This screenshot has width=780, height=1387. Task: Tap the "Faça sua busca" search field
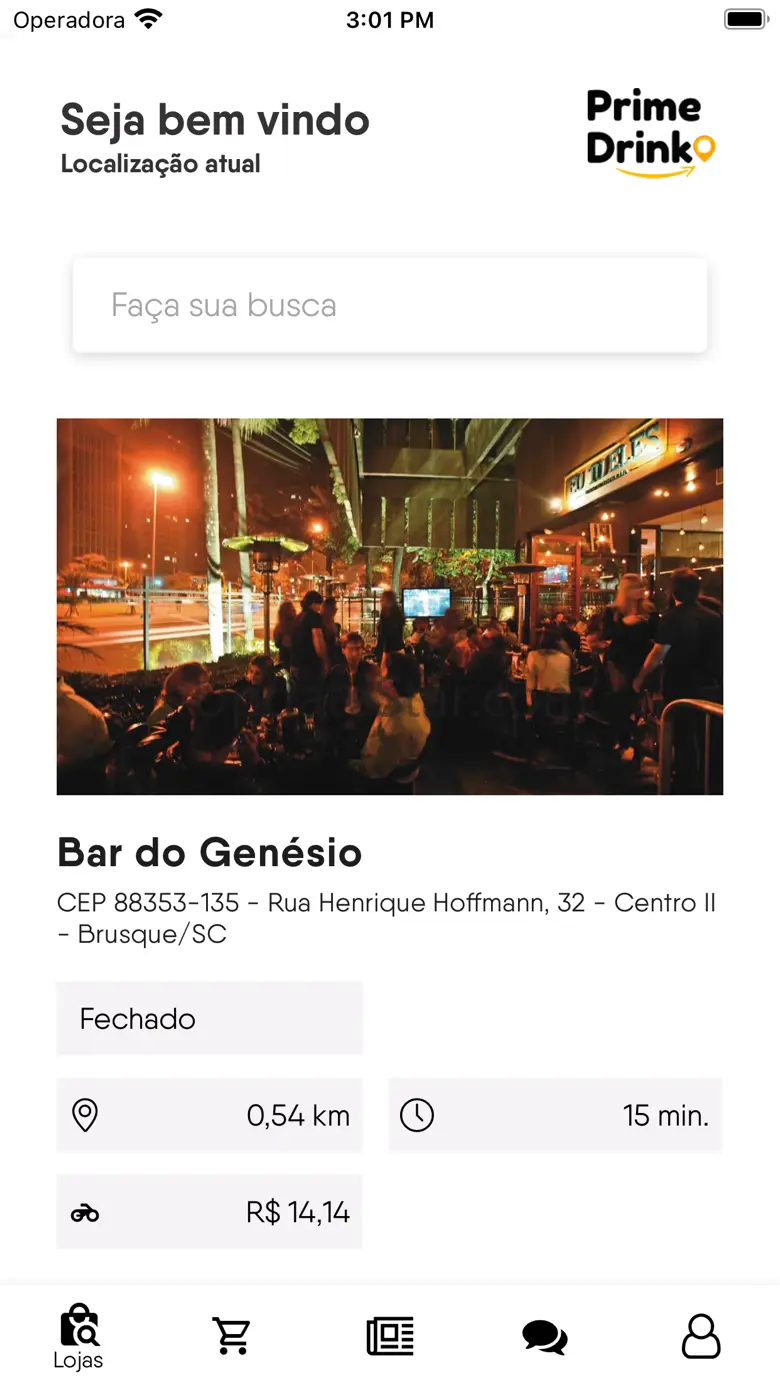coord(389,305)
